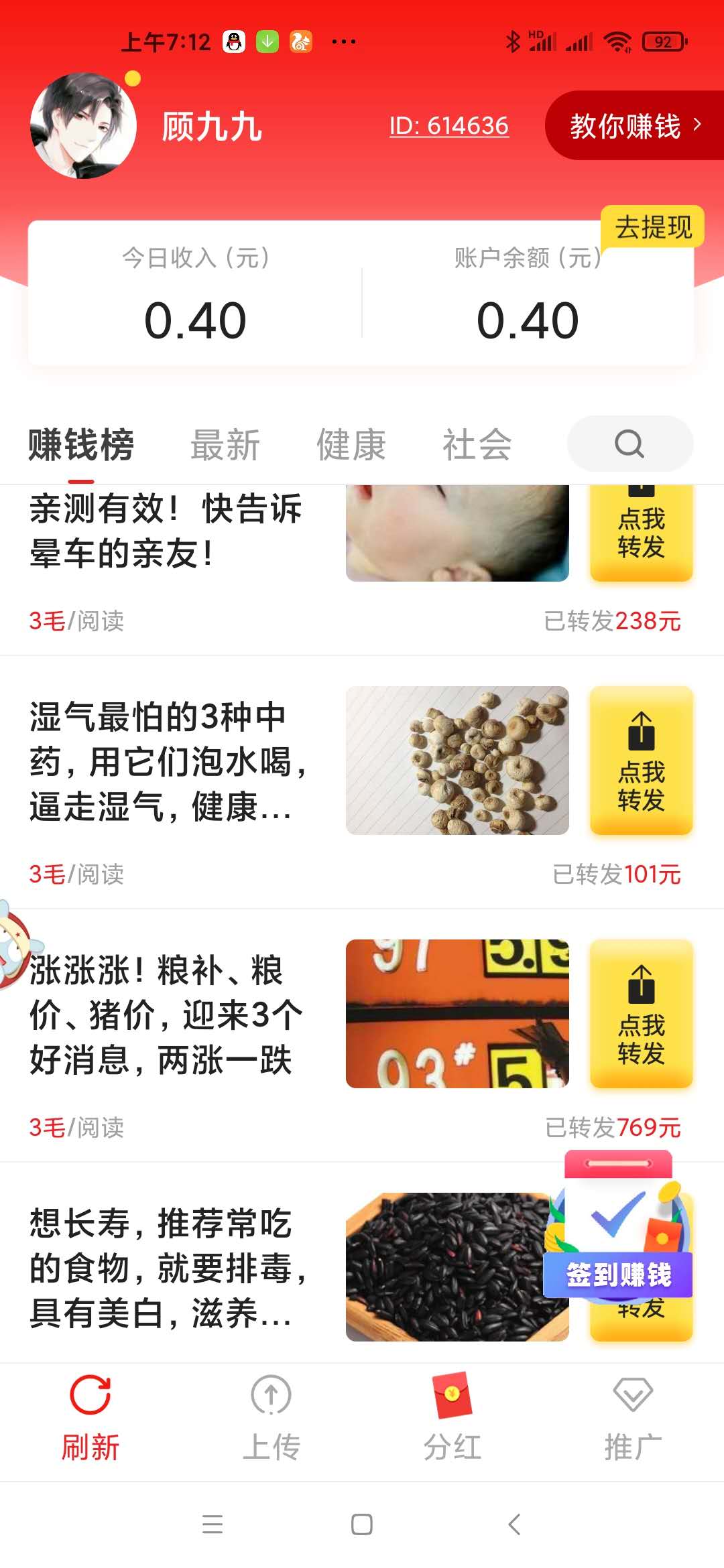Open the 去提现 withdrawal button
The width and height of the screenshot is (724, 1568).
(x=652, y=227)
